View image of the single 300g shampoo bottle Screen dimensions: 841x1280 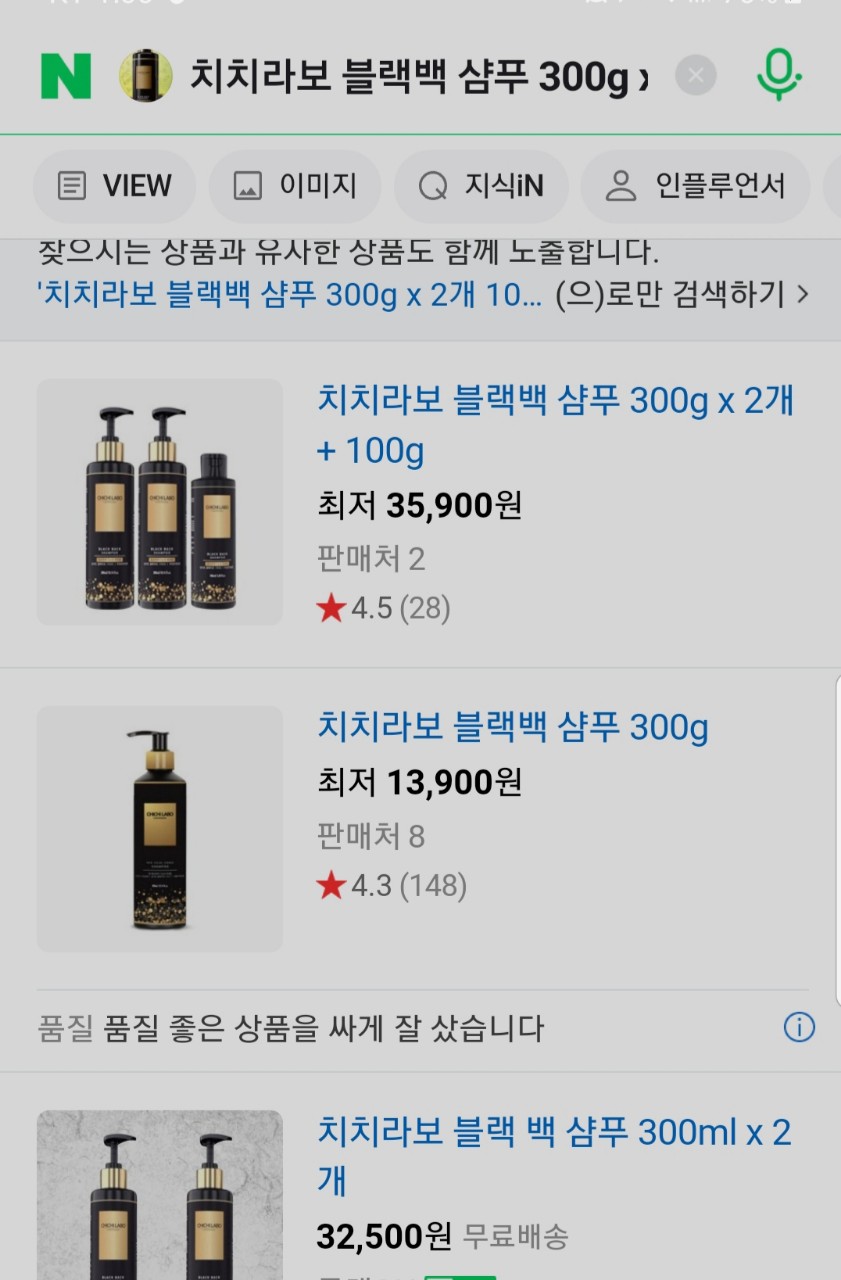coord(160,829)
